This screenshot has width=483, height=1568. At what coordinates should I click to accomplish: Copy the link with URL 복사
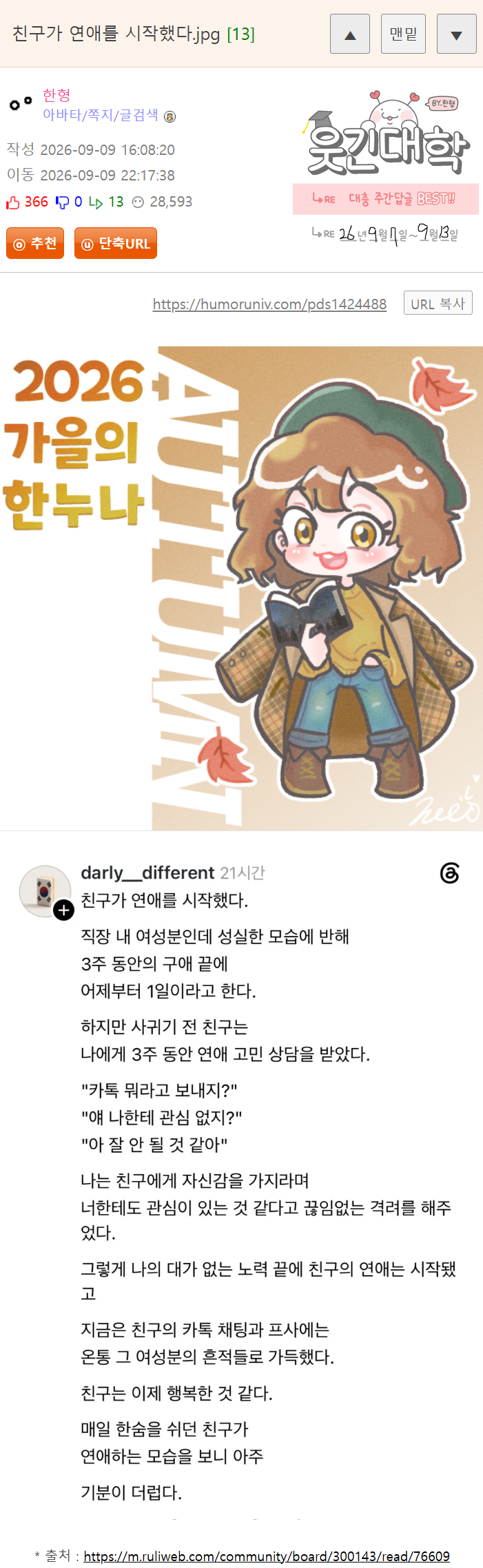(x=438, y=303)
